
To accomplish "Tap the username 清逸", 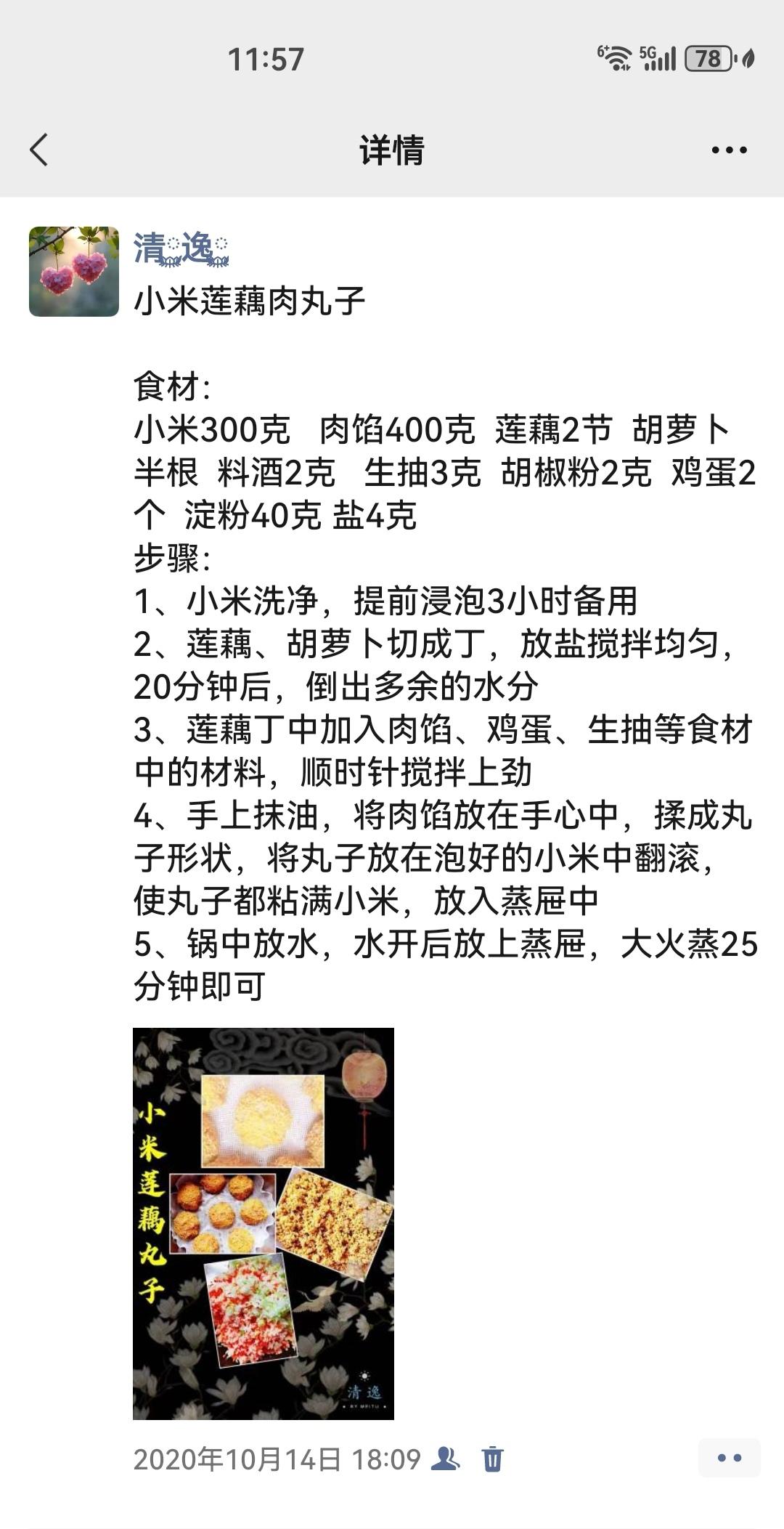I will tap(181, 250).
